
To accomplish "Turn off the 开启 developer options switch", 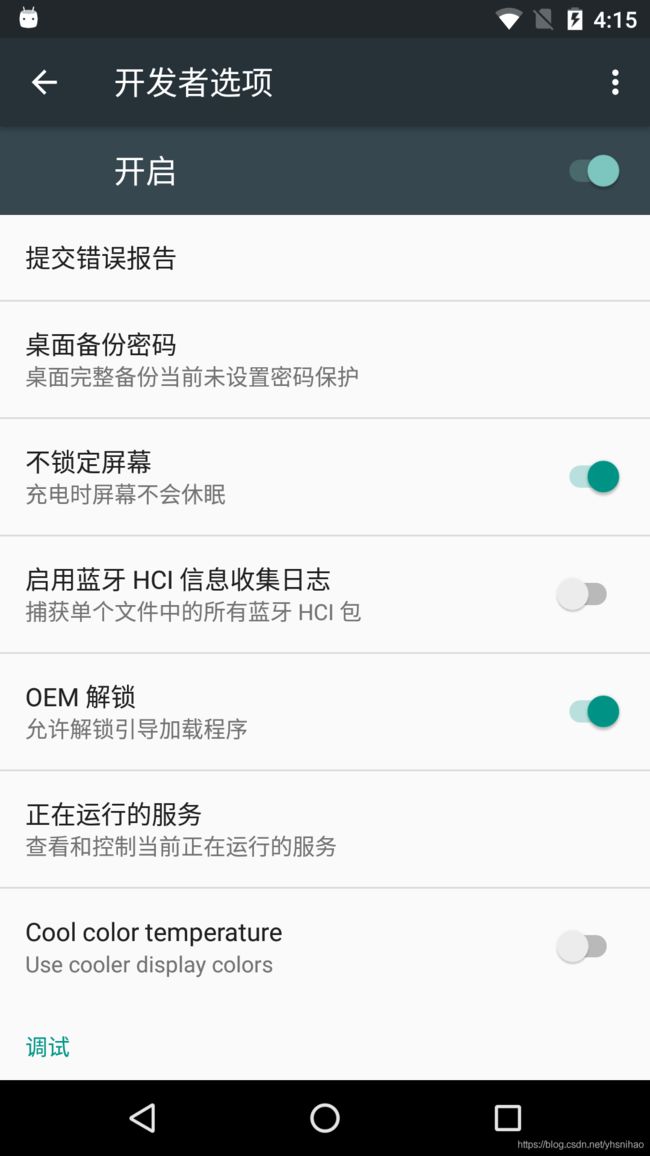I will pos(593,171).
